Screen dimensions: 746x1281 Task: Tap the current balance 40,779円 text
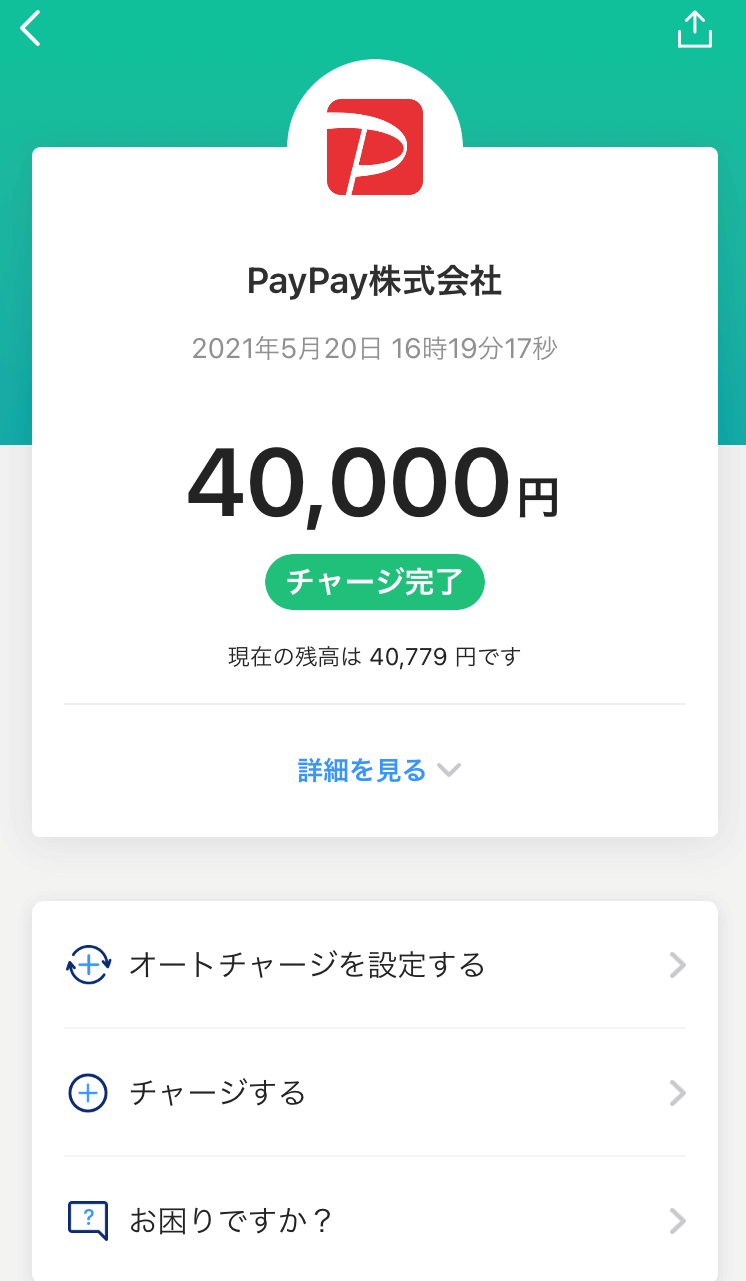pyautogui.click(x=373, y=656)
